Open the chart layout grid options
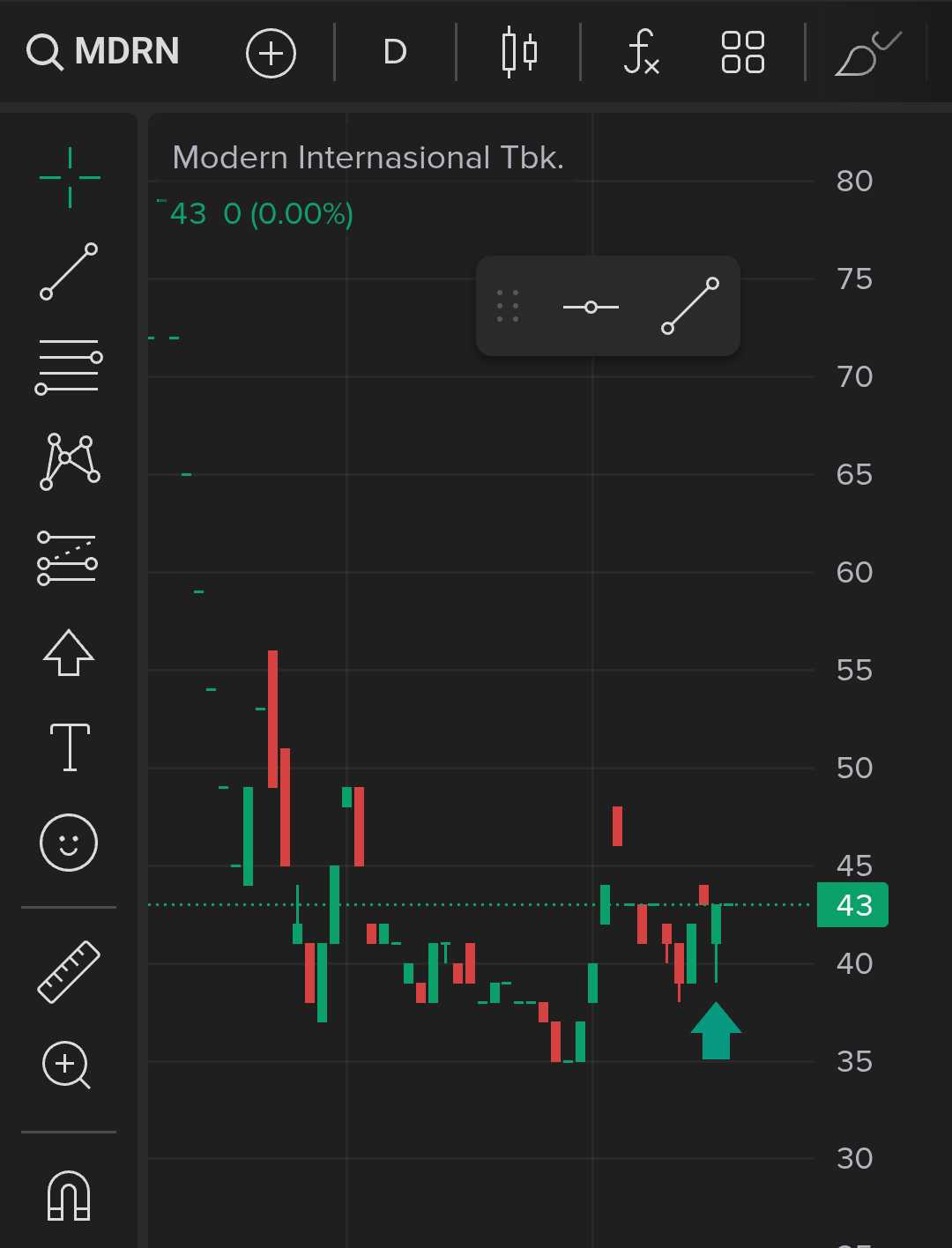 tap(742, 53)
